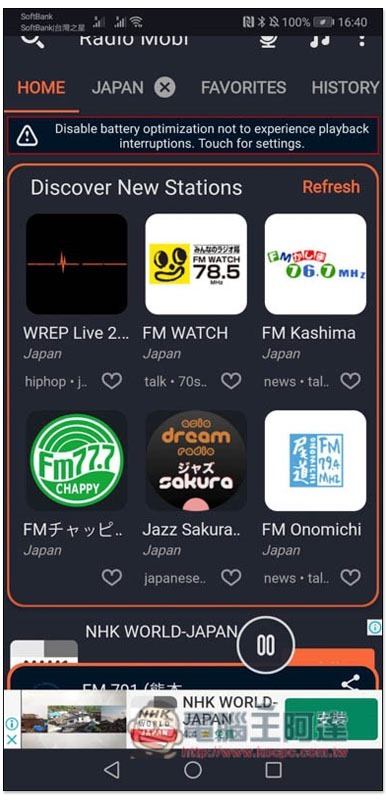Favorite the FM WATCH station

point(231,381)
